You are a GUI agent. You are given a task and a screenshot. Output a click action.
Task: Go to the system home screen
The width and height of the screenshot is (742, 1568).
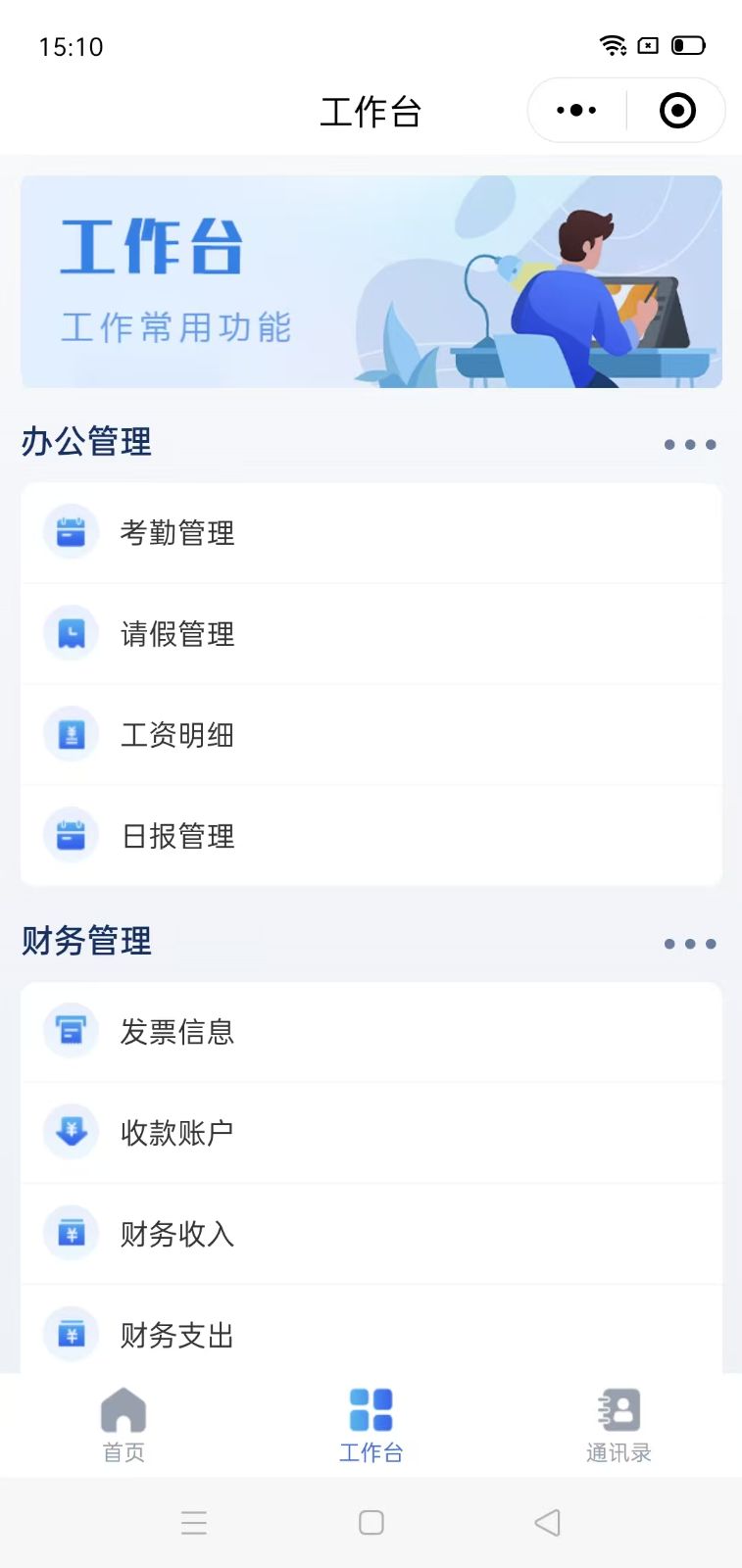tap(371, 1522)
